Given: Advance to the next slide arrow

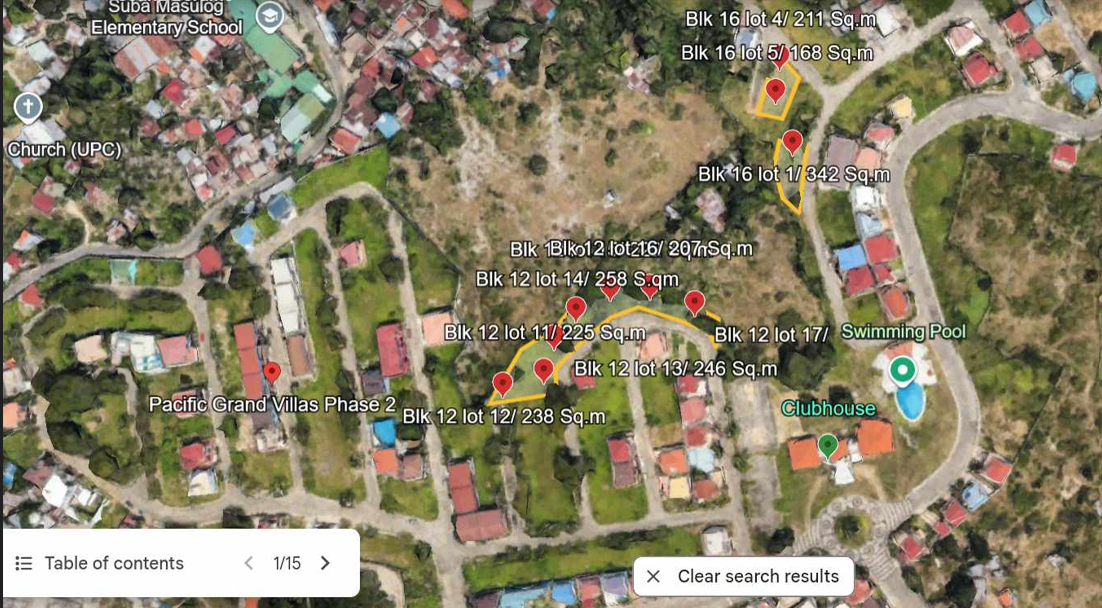Looking at the screenshot, I should [x=325, y=563].
